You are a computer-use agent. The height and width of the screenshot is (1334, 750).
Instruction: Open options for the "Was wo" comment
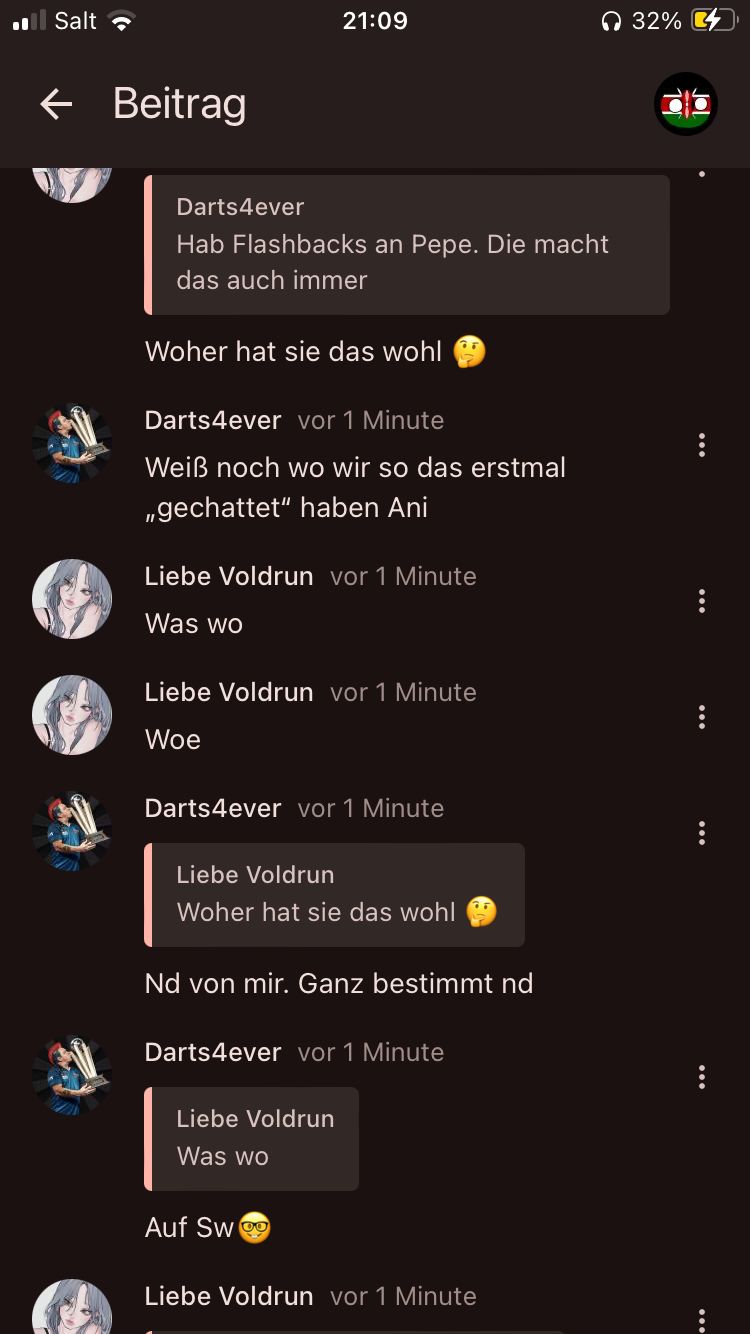702,601
